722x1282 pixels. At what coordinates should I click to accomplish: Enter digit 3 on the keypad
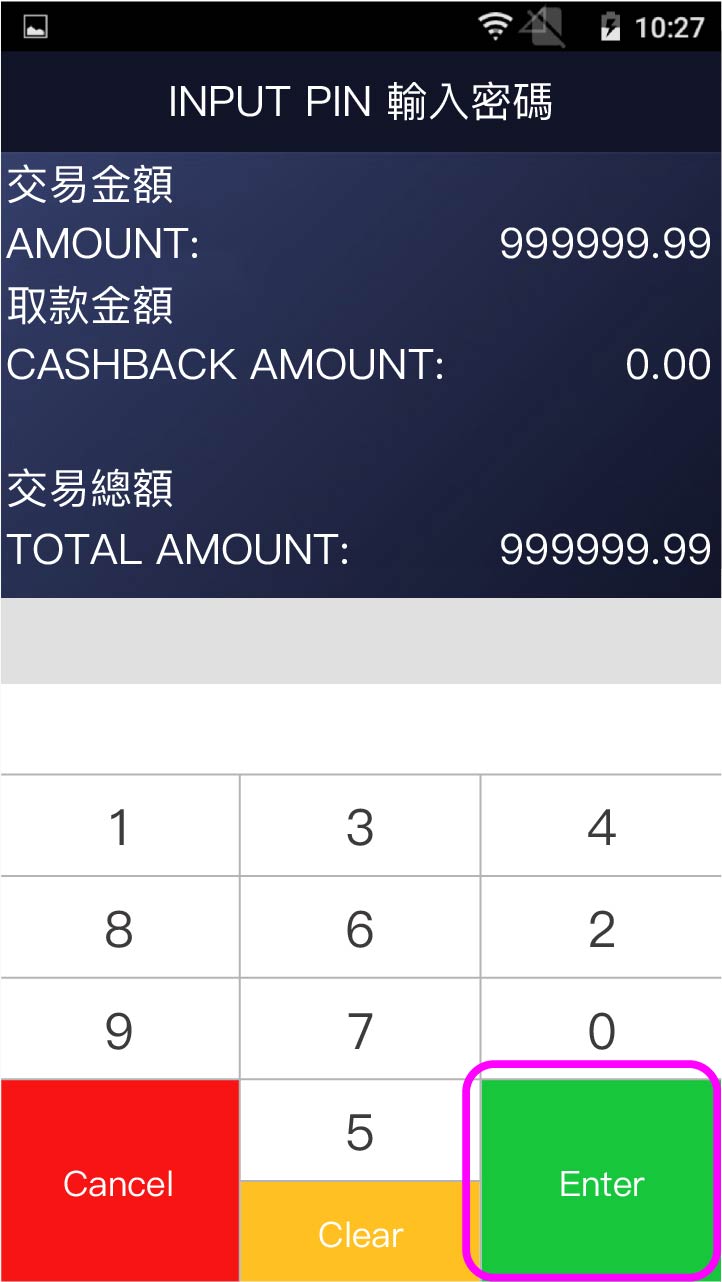[x=360, y=827]
